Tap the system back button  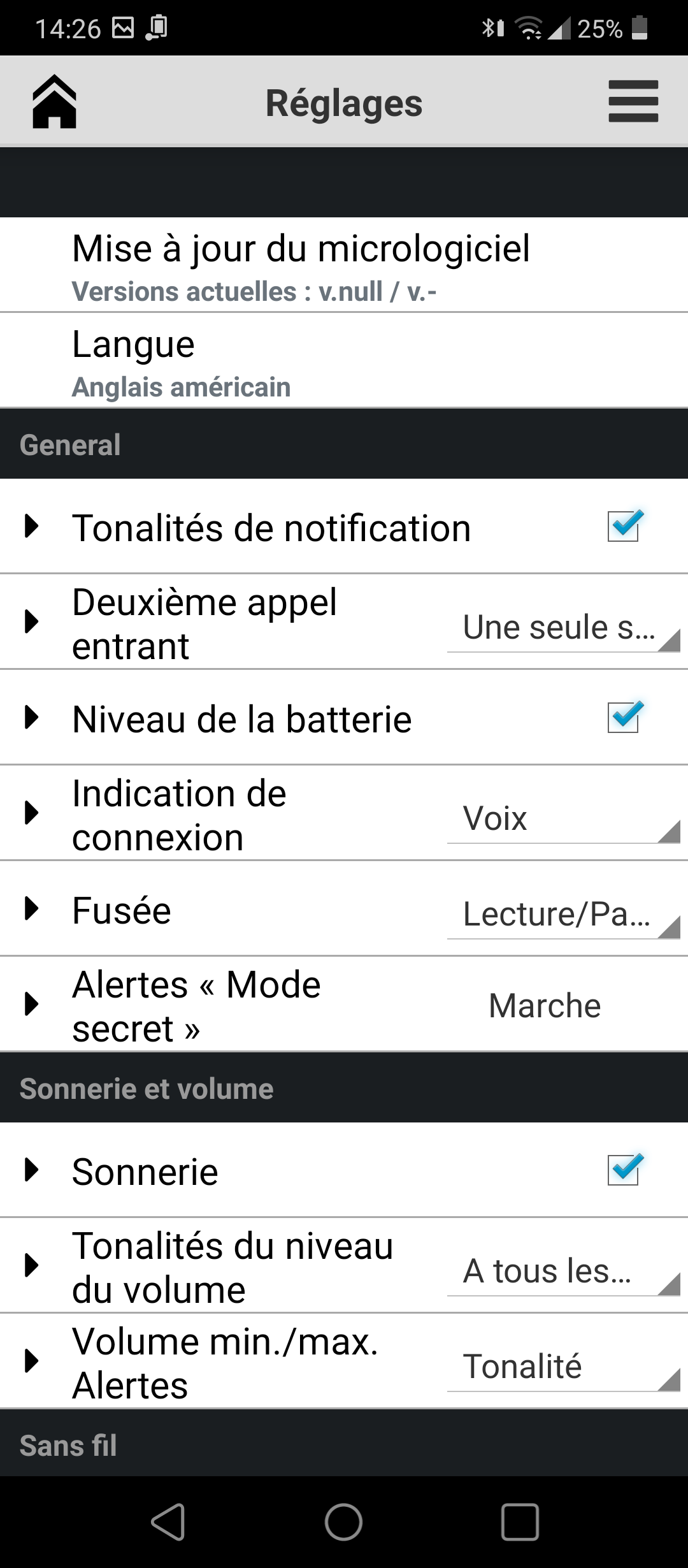click(x=168, y=1522)
